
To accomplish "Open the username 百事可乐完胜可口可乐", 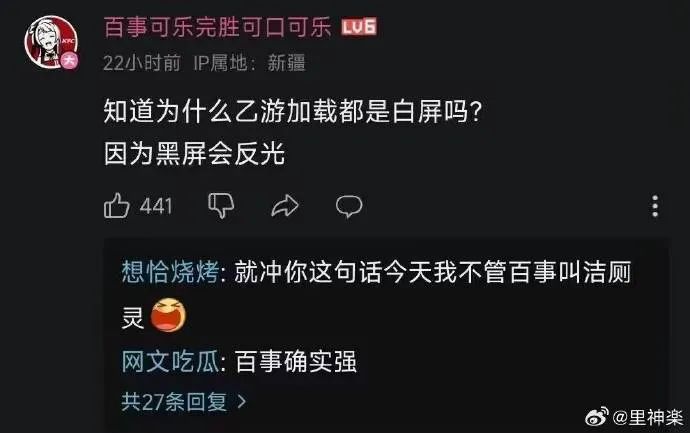I will (x=217, y=27).
